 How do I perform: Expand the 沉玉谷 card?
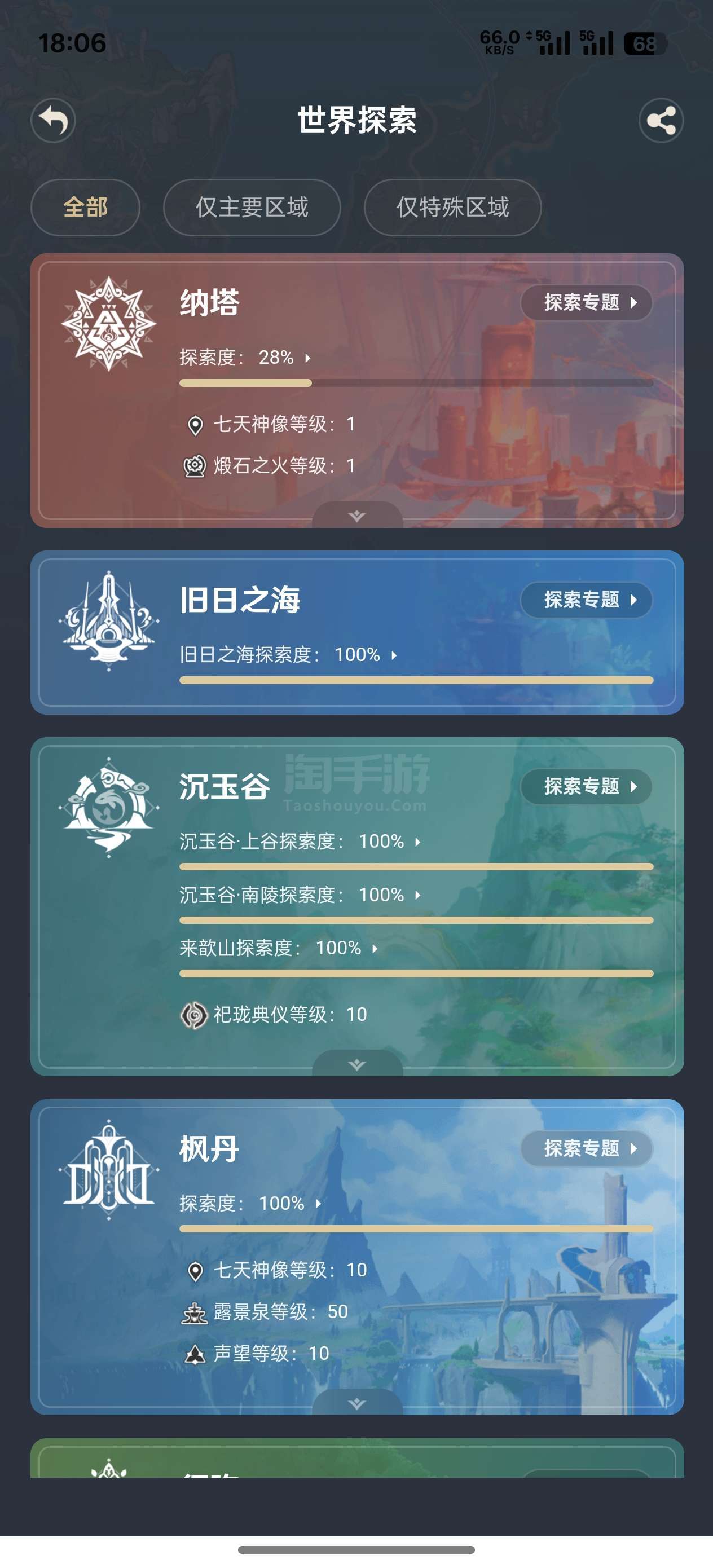coord(358,1063)
